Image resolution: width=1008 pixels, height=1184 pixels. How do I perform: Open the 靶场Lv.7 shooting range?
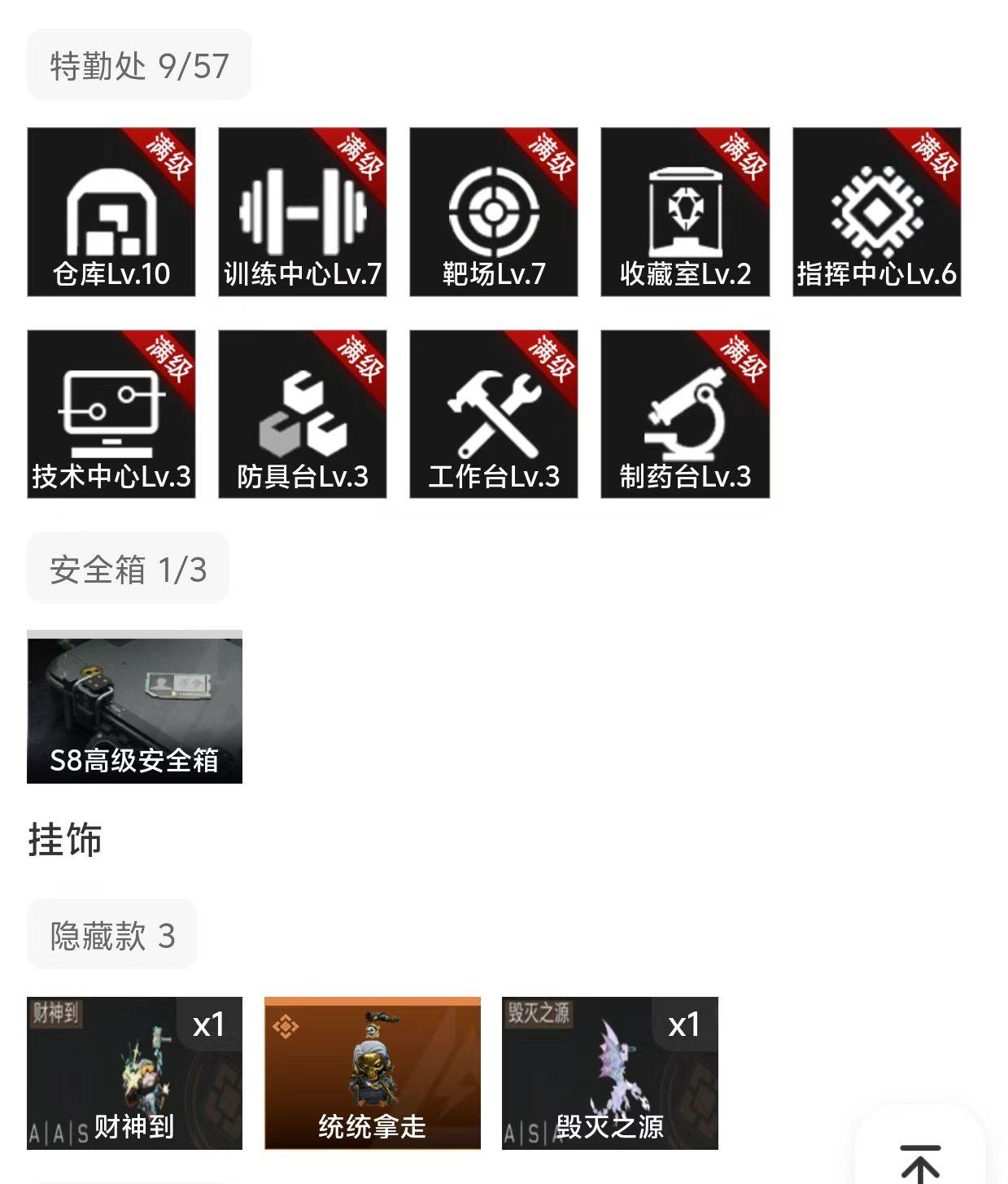click(x=494, y=212)
